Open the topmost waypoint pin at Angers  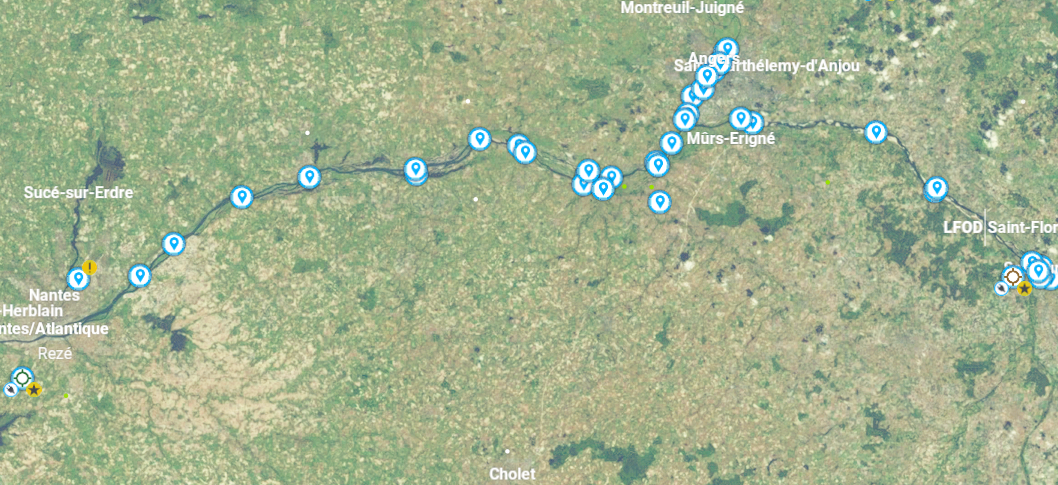click(727, 48)
